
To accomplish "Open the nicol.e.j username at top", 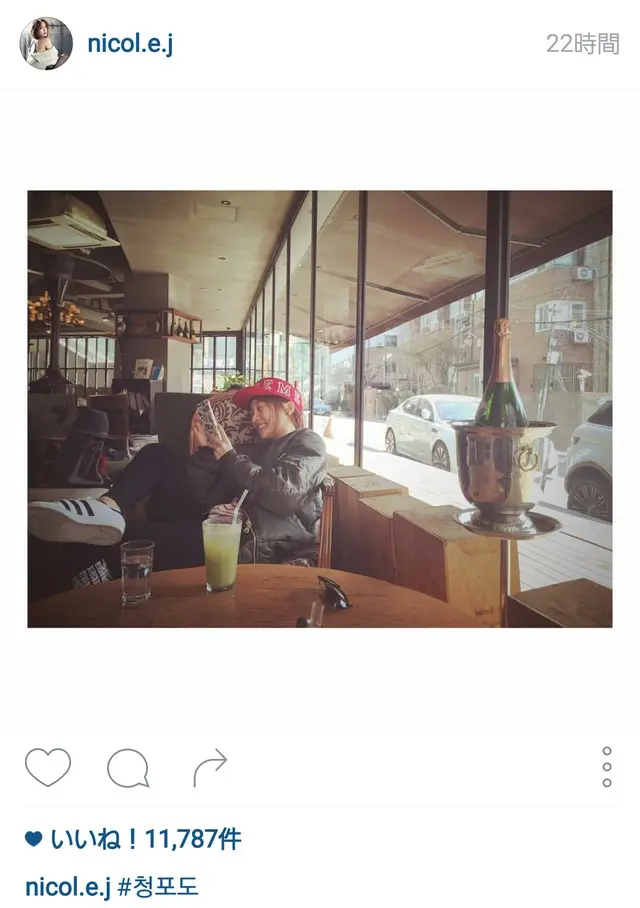I will tap(130, 44).
